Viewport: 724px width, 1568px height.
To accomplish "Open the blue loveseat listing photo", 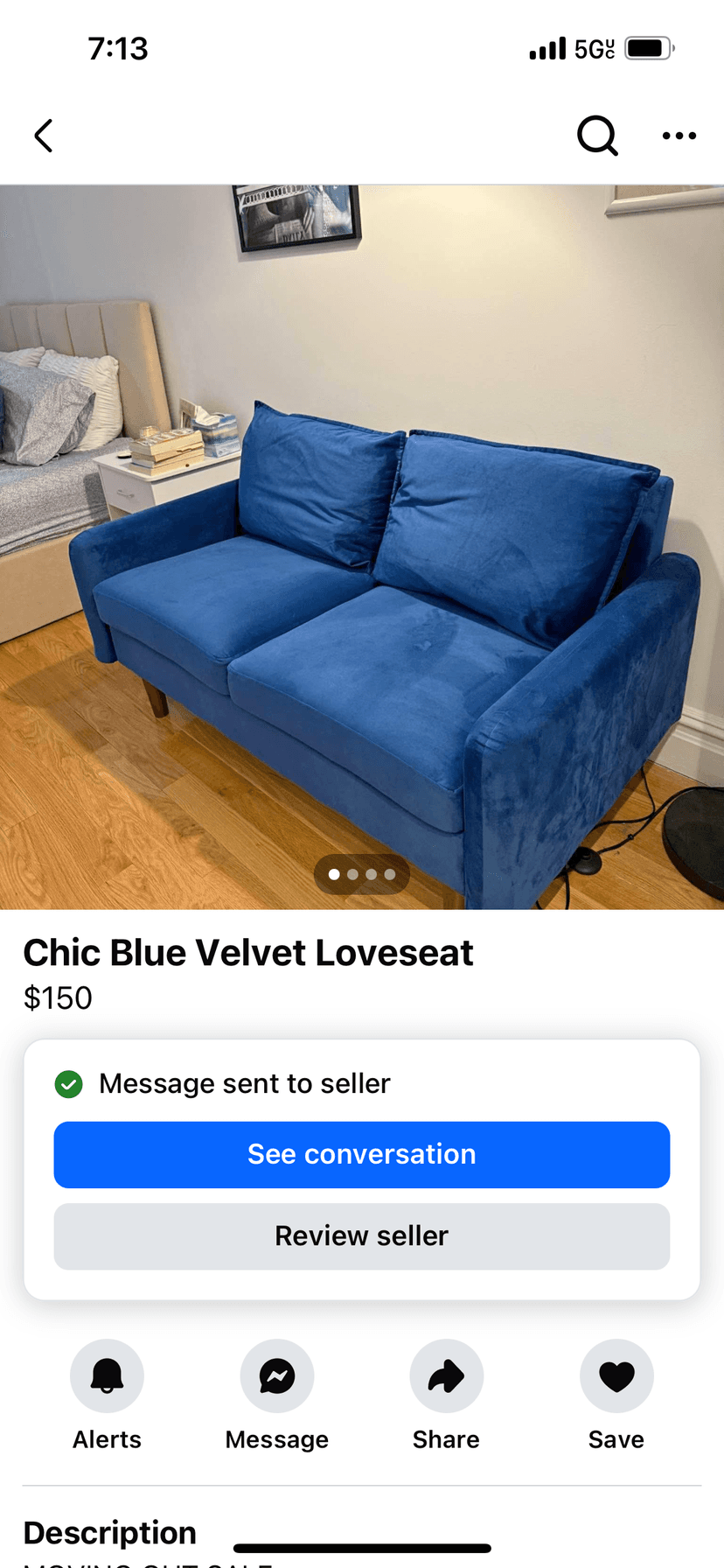I will coord(362,547).
